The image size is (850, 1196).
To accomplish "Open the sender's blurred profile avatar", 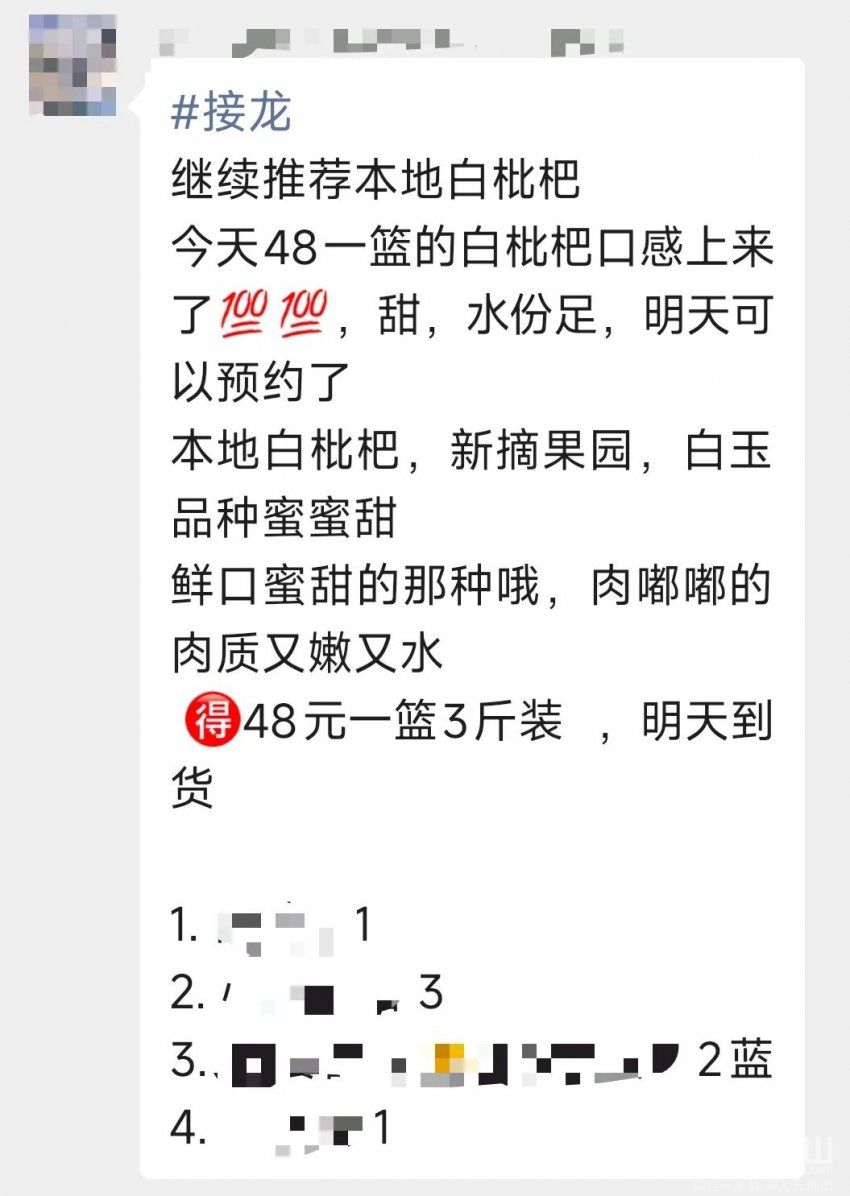I will 72,64.
